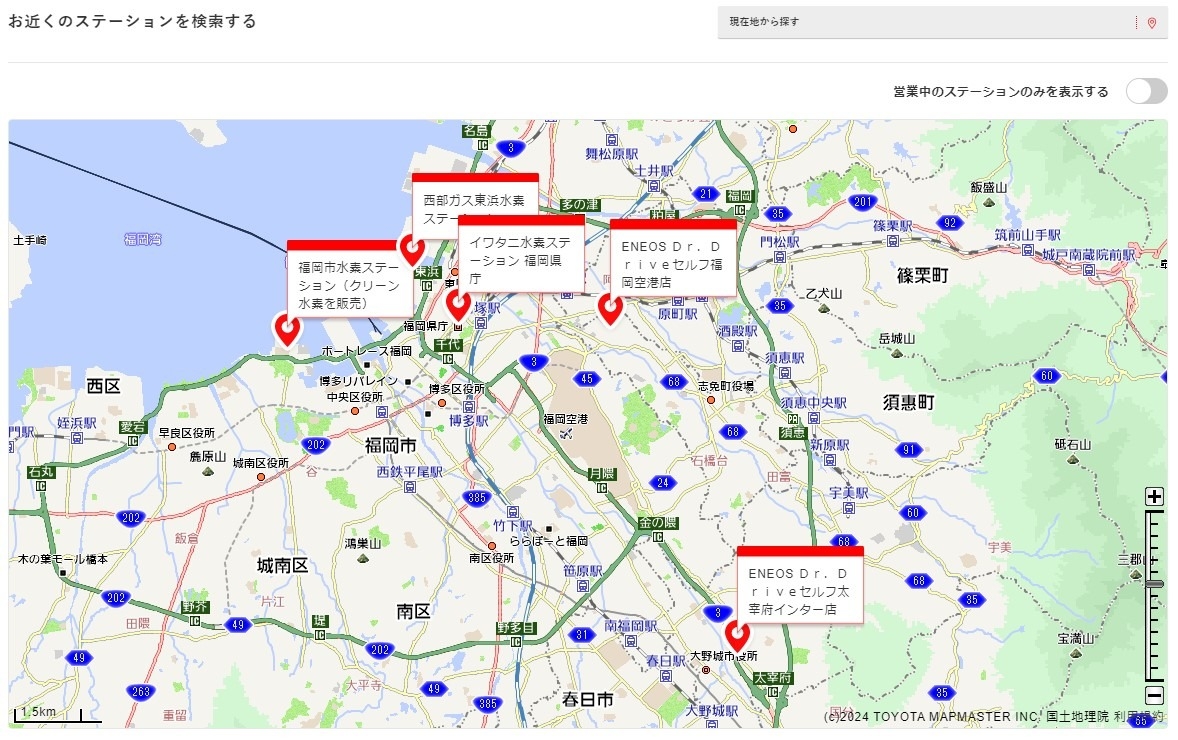
Task: Open ENEOS Dr.Driveセルフ太宰府インター店 label
Action: click(x=799, y=590)
